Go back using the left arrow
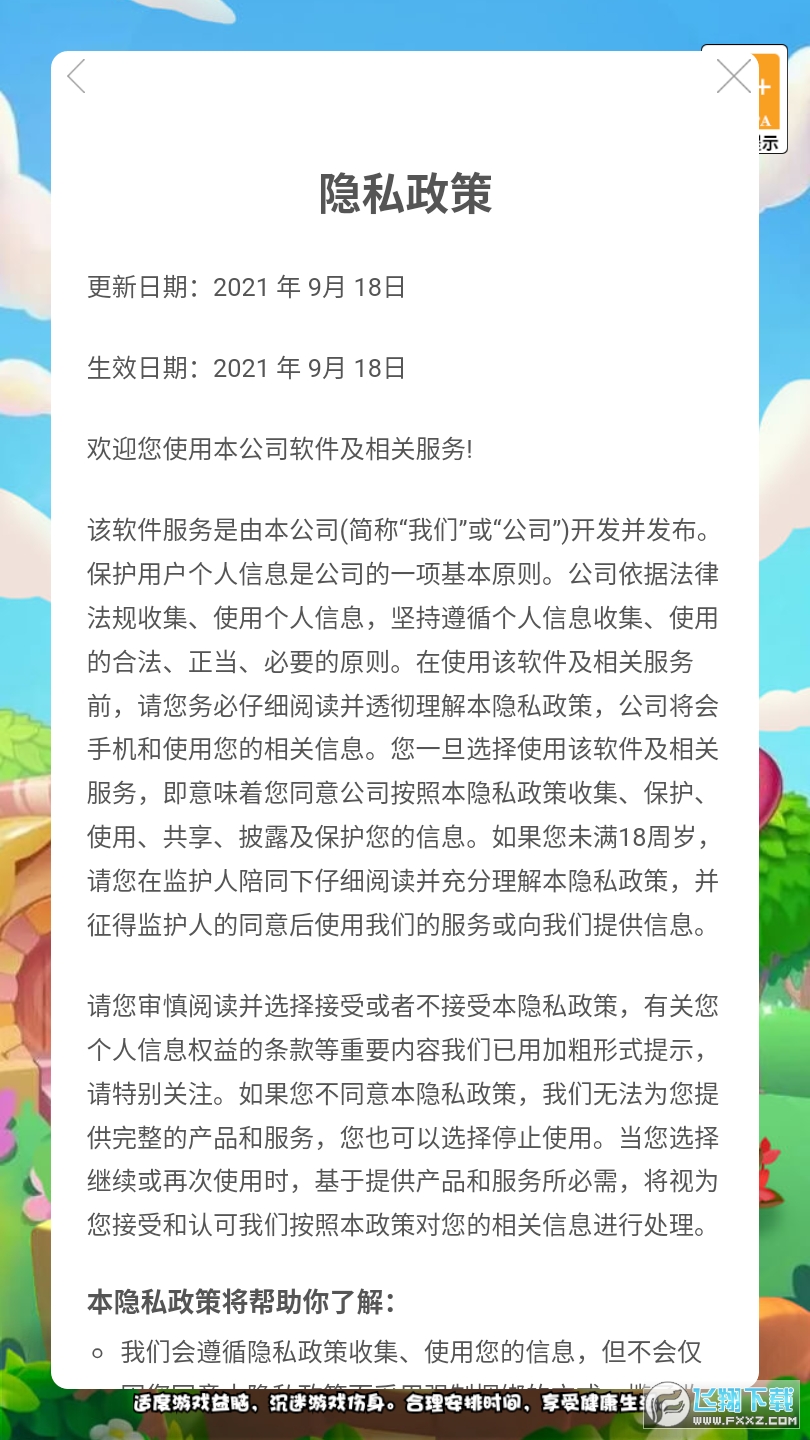This screenshot has height=1440, width=810. [x=76, y=76]
